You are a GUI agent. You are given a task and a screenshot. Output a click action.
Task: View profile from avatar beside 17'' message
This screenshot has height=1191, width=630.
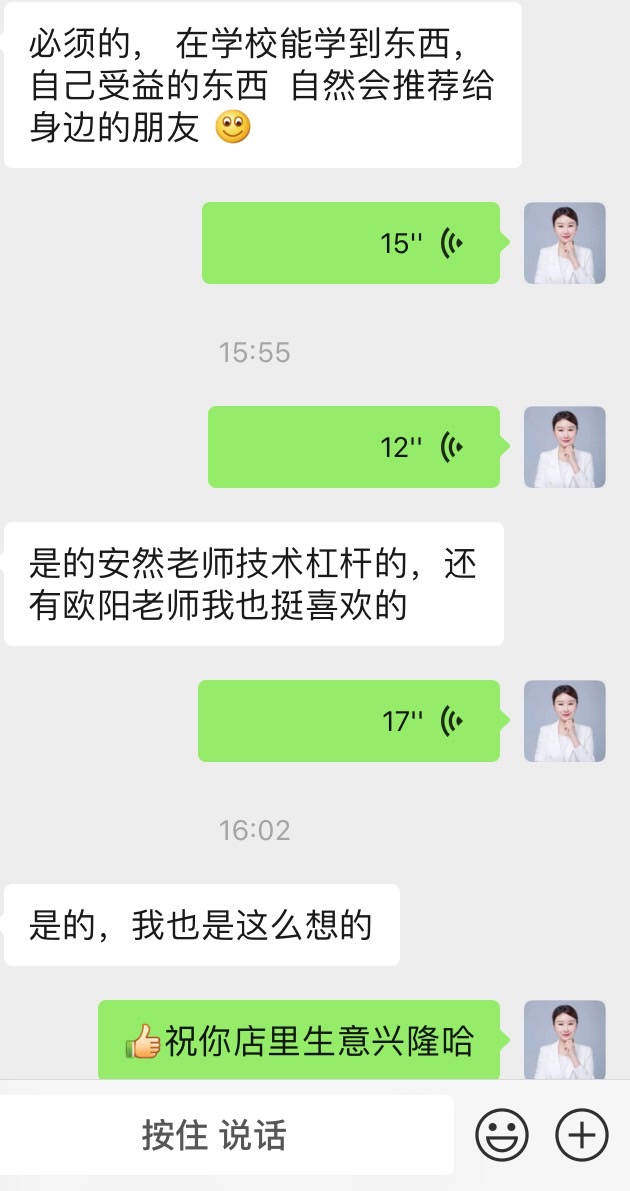[565, 721]
